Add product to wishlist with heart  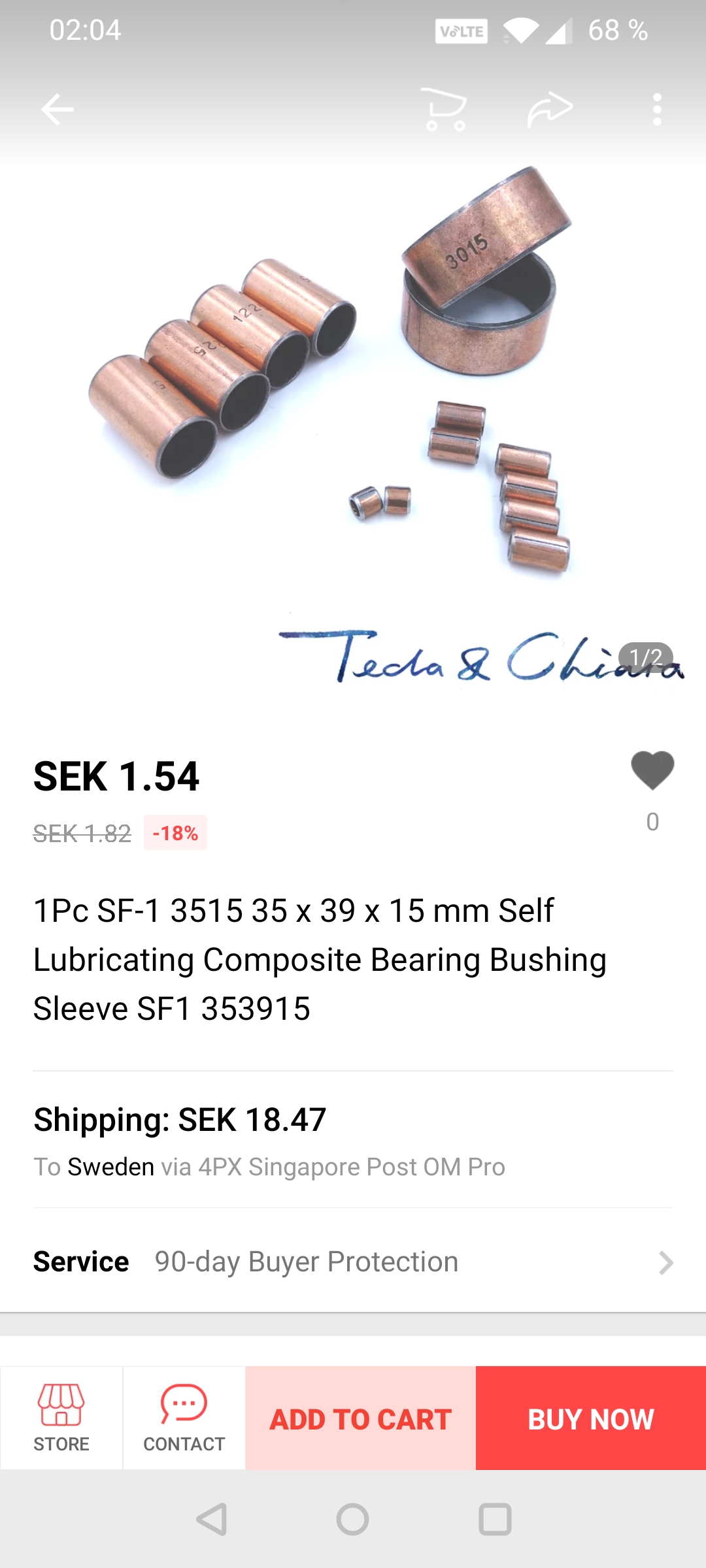pos(652,771)
